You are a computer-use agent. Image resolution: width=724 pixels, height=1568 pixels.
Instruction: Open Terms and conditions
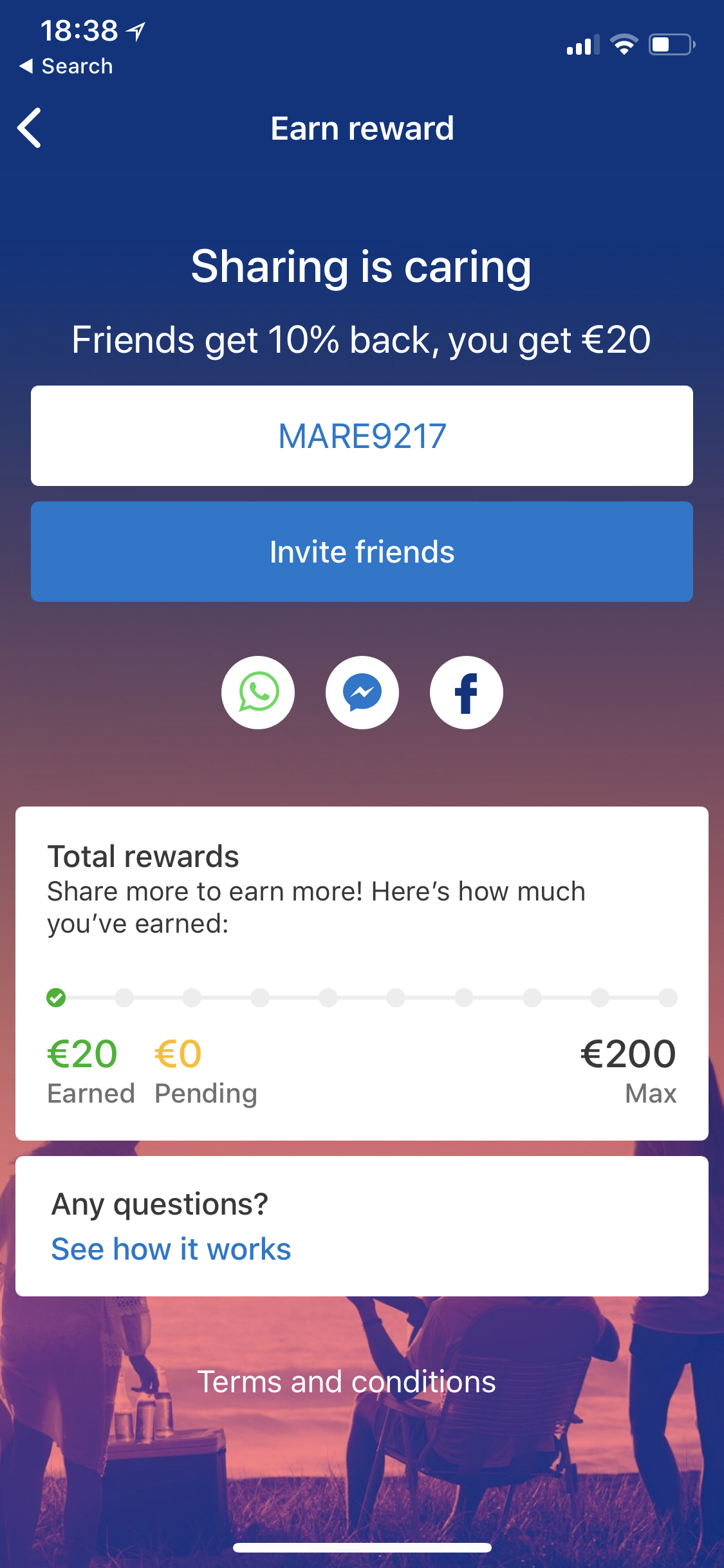[346, 1382]
